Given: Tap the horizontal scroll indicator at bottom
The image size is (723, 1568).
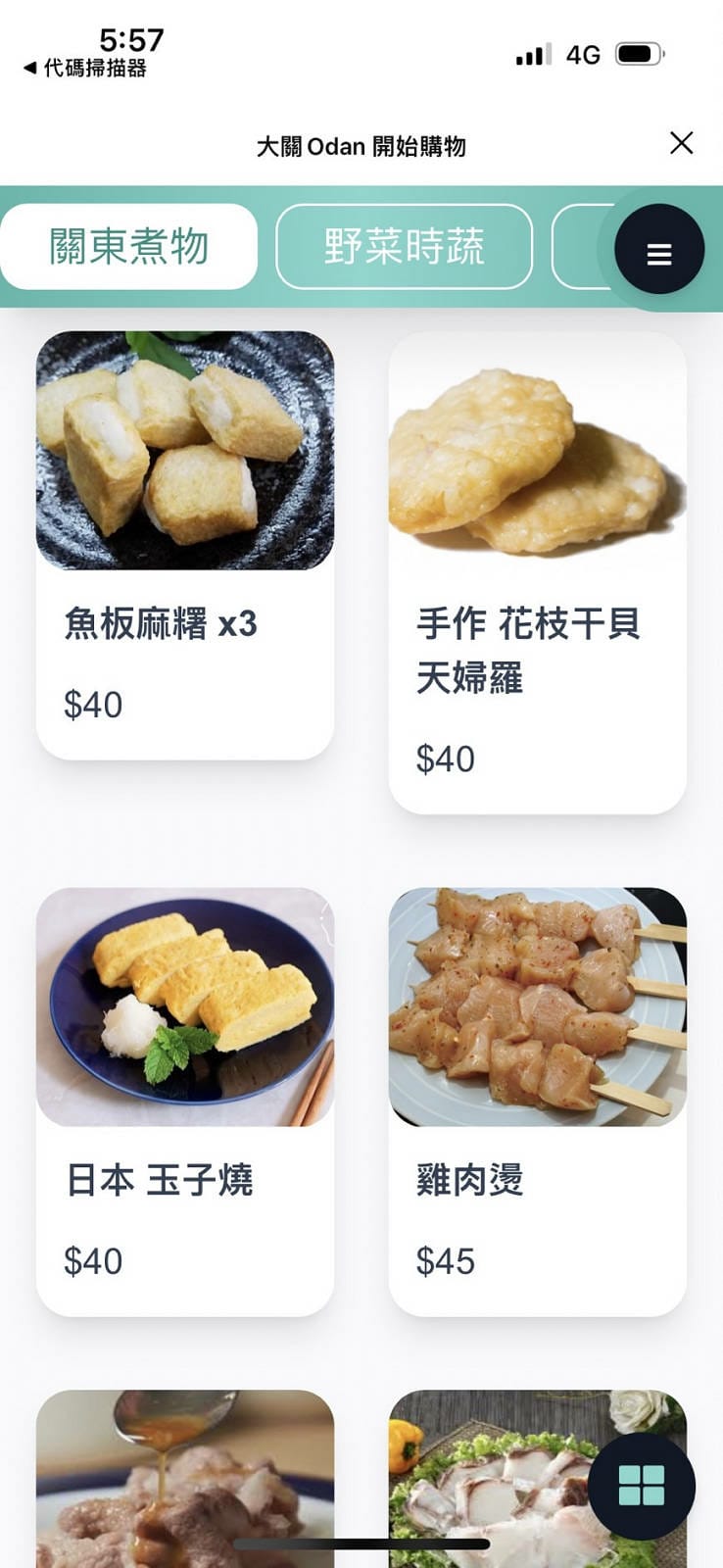Looking at the screenshot, I should pyautogui.click(x=361, y=1543).
